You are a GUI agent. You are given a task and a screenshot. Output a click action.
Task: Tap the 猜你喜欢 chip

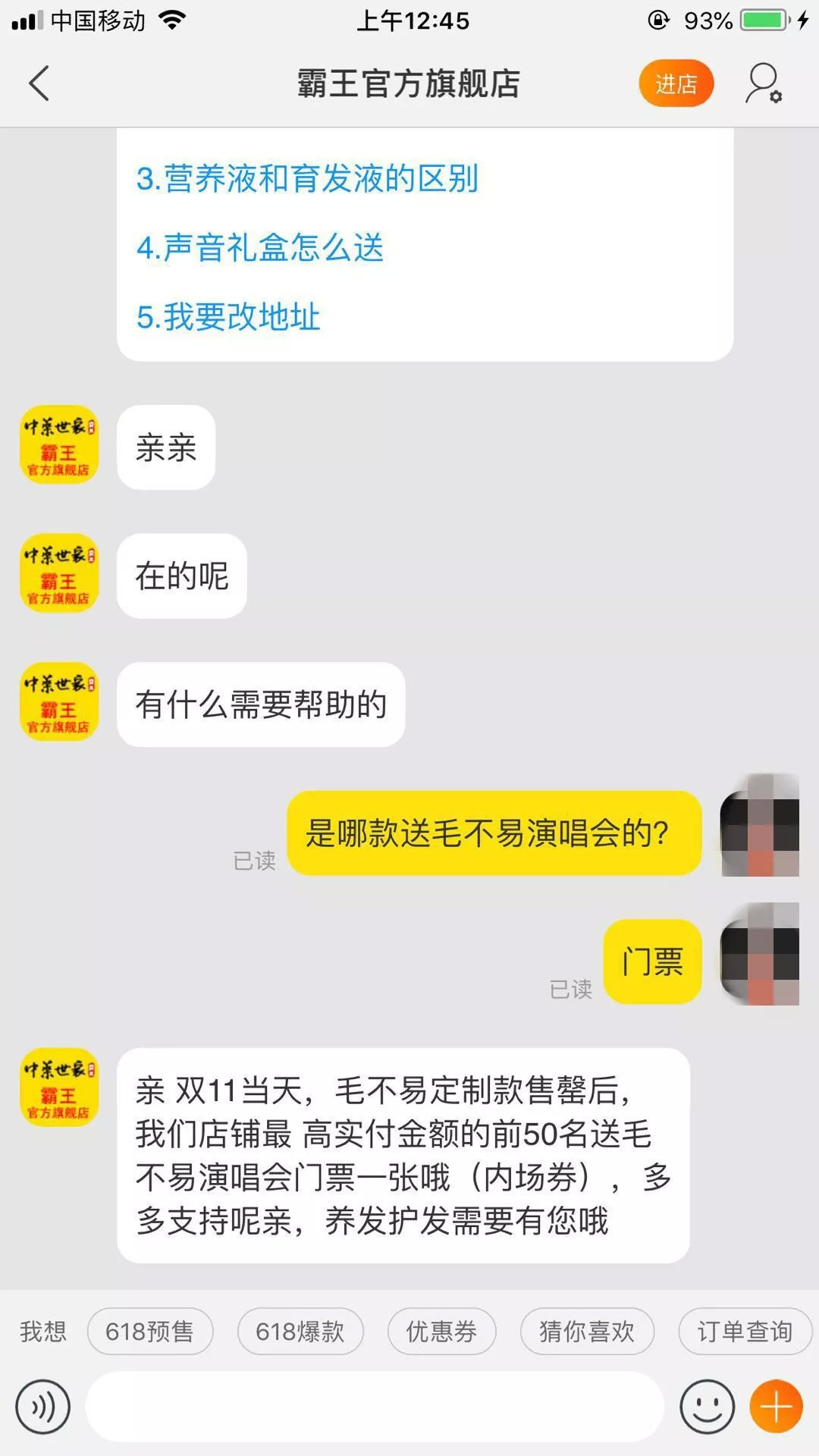point(587,1331)
